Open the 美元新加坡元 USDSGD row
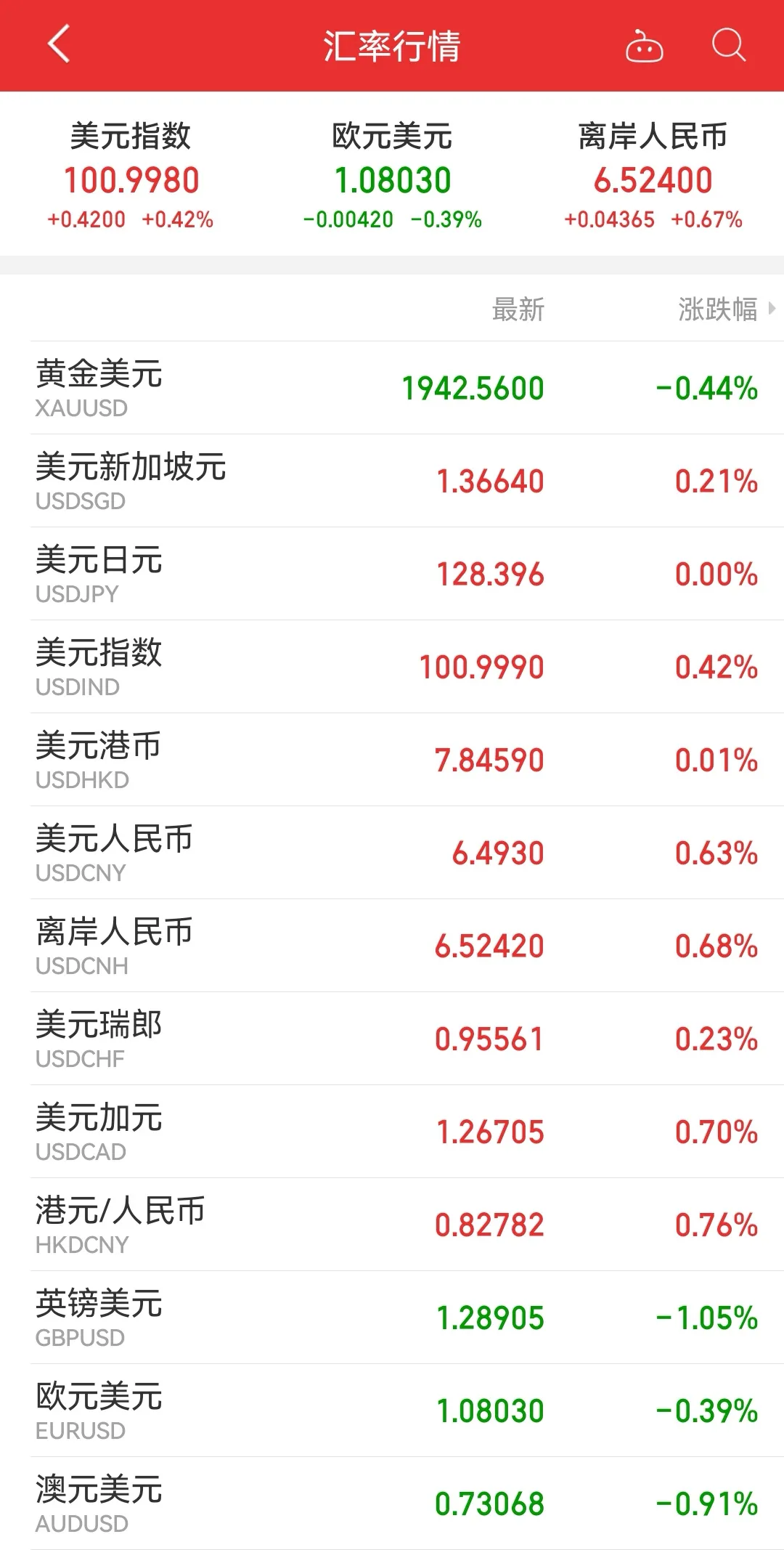Screen dimensions: 784x1550 coord(392,481)
